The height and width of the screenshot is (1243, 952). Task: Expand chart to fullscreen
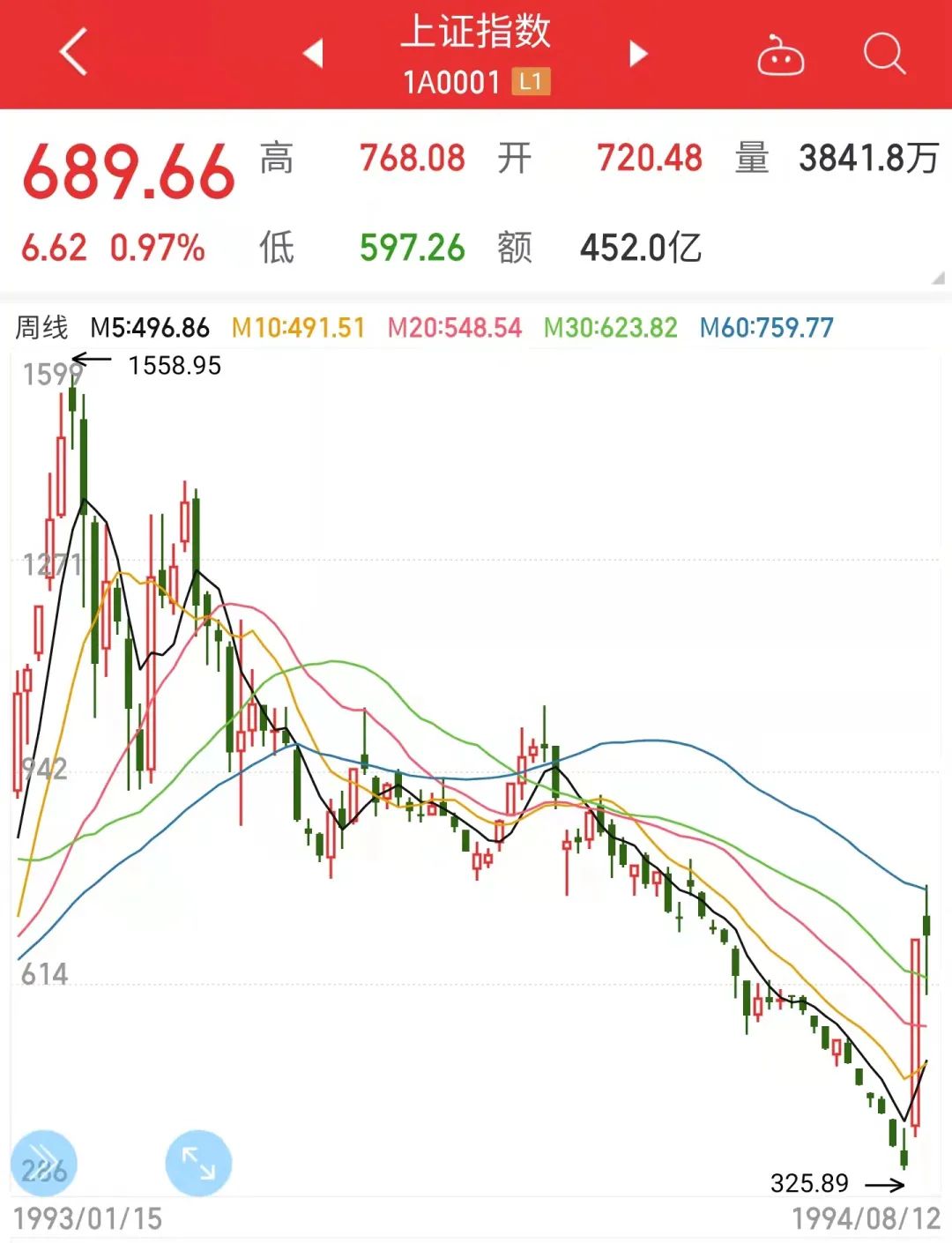198,1163
